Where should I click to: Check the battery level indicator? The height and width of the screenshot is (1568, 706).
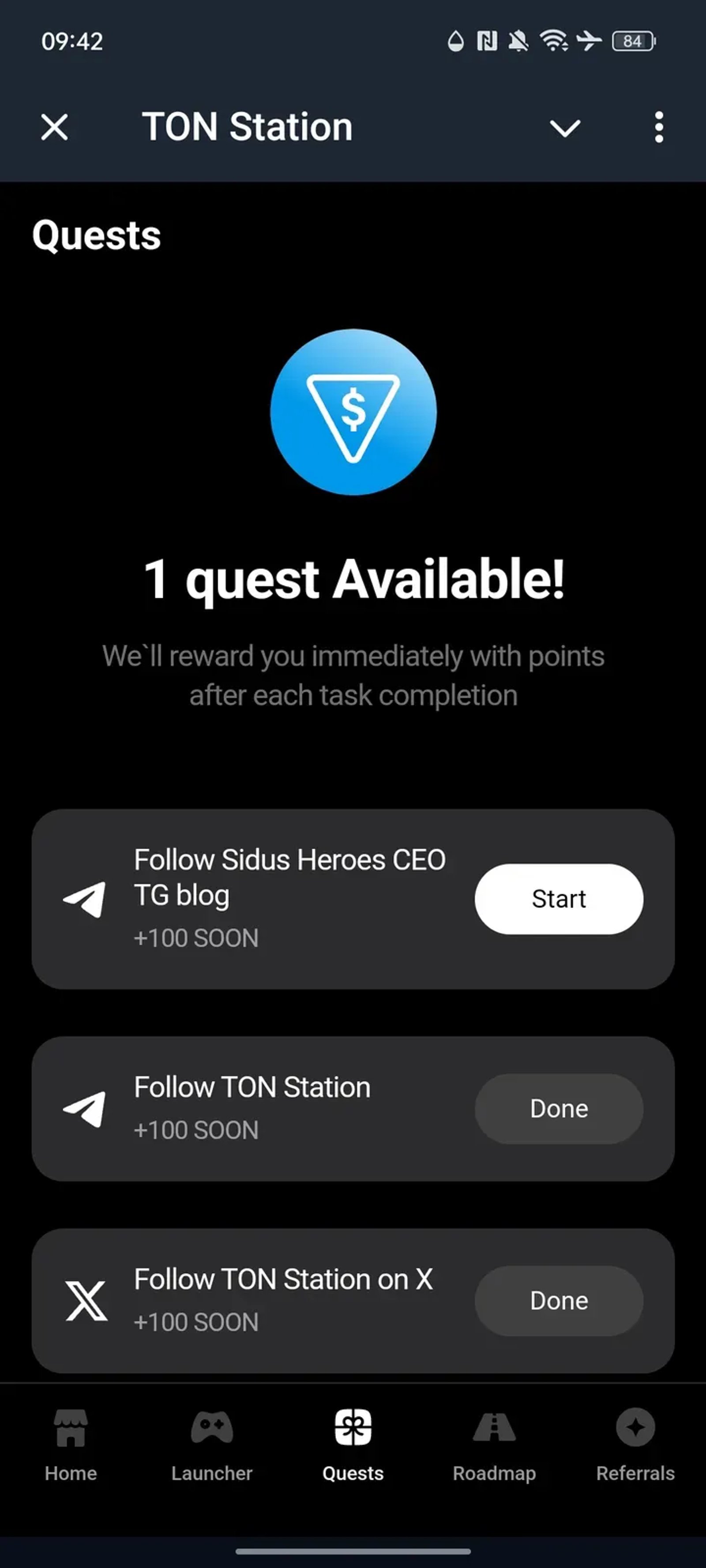tap(634, 40)
